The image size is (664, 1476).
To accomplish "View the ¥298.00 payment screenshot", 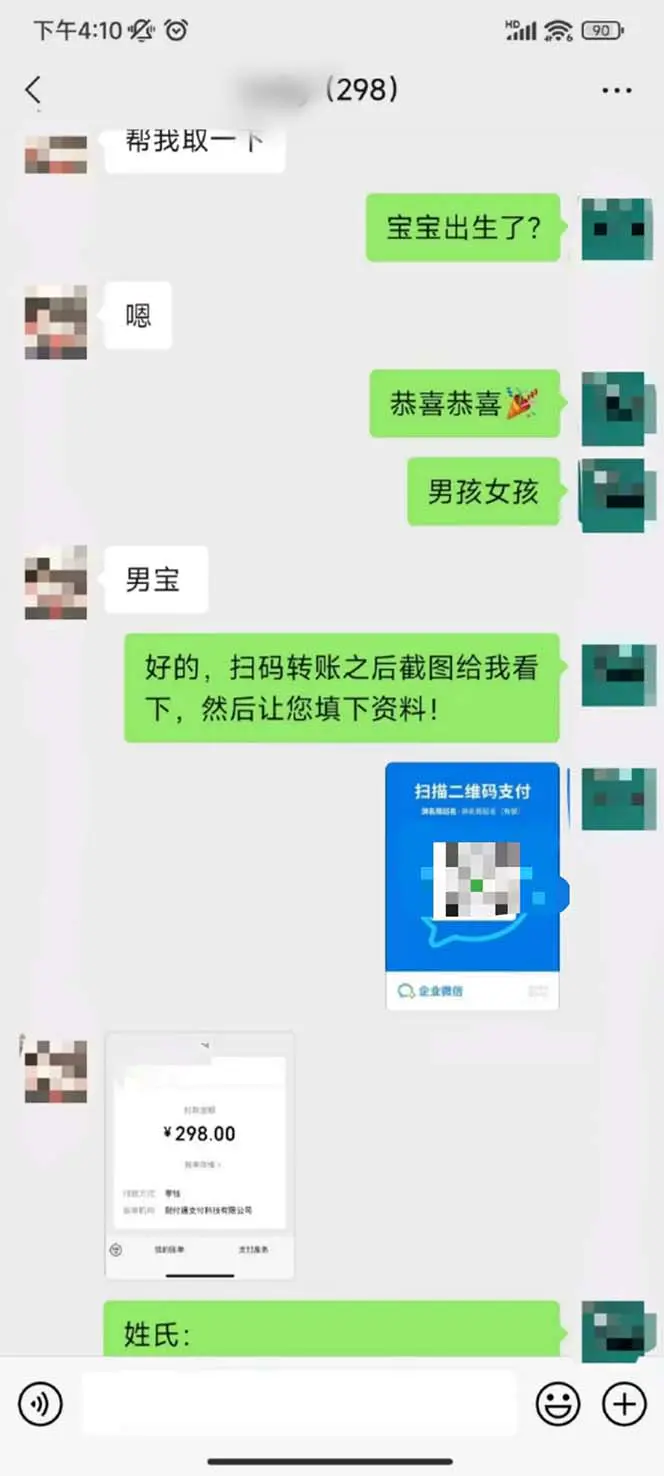I will 199,1155.
